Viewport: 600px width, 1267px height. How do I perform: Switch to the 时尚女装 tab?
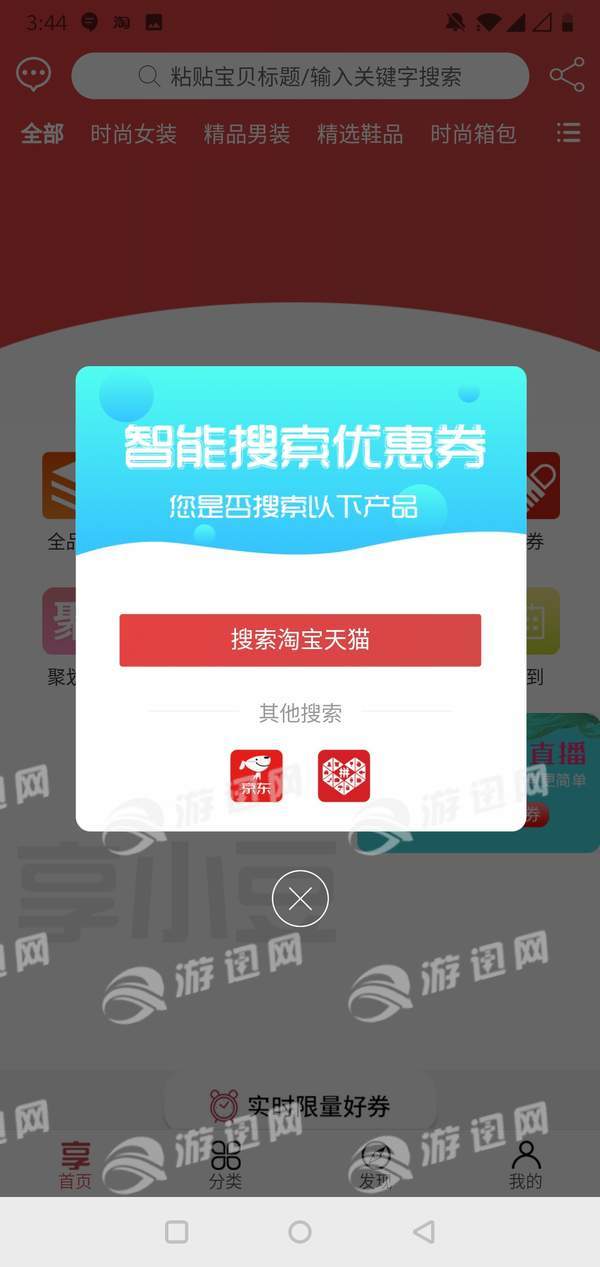pyautogui.click(x=133, y=134)
